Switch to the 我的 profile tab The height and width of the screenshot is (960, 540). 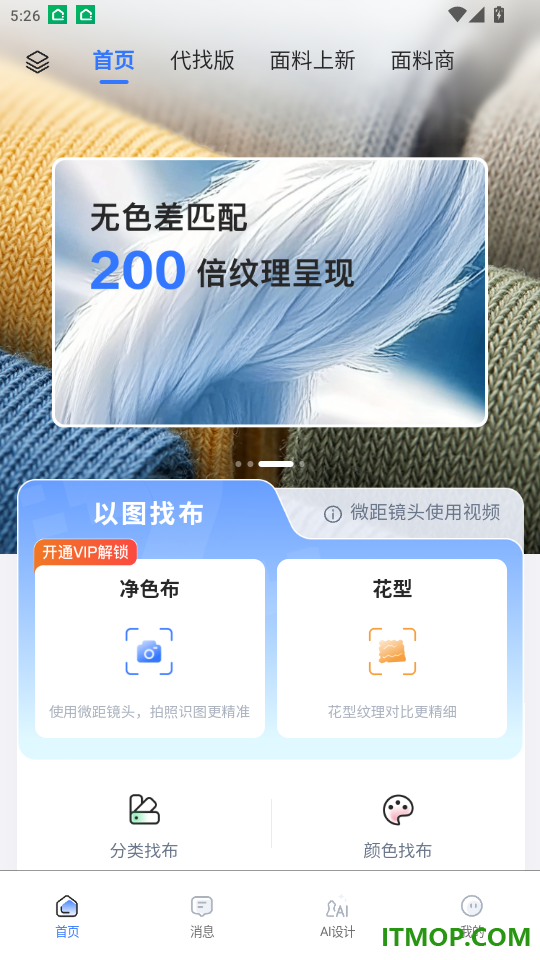point(472,917)
